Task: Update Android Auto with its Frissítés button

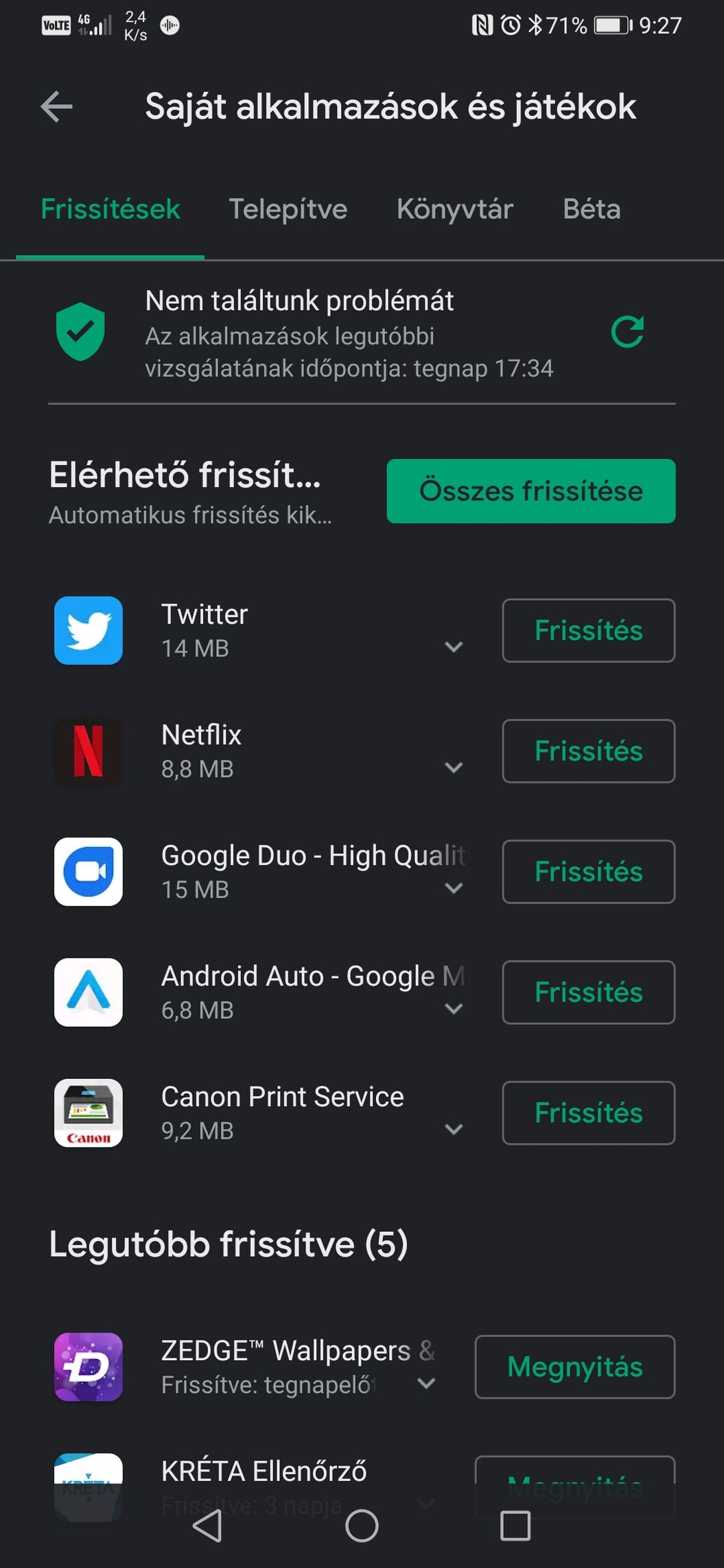Action: tap(589, 993)
